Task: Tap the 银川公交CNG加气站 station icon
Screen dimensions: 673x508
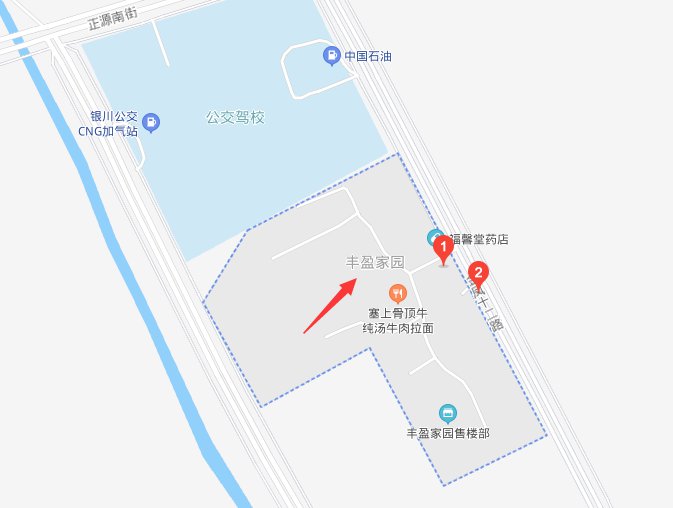Action: [x=151, y=123]
